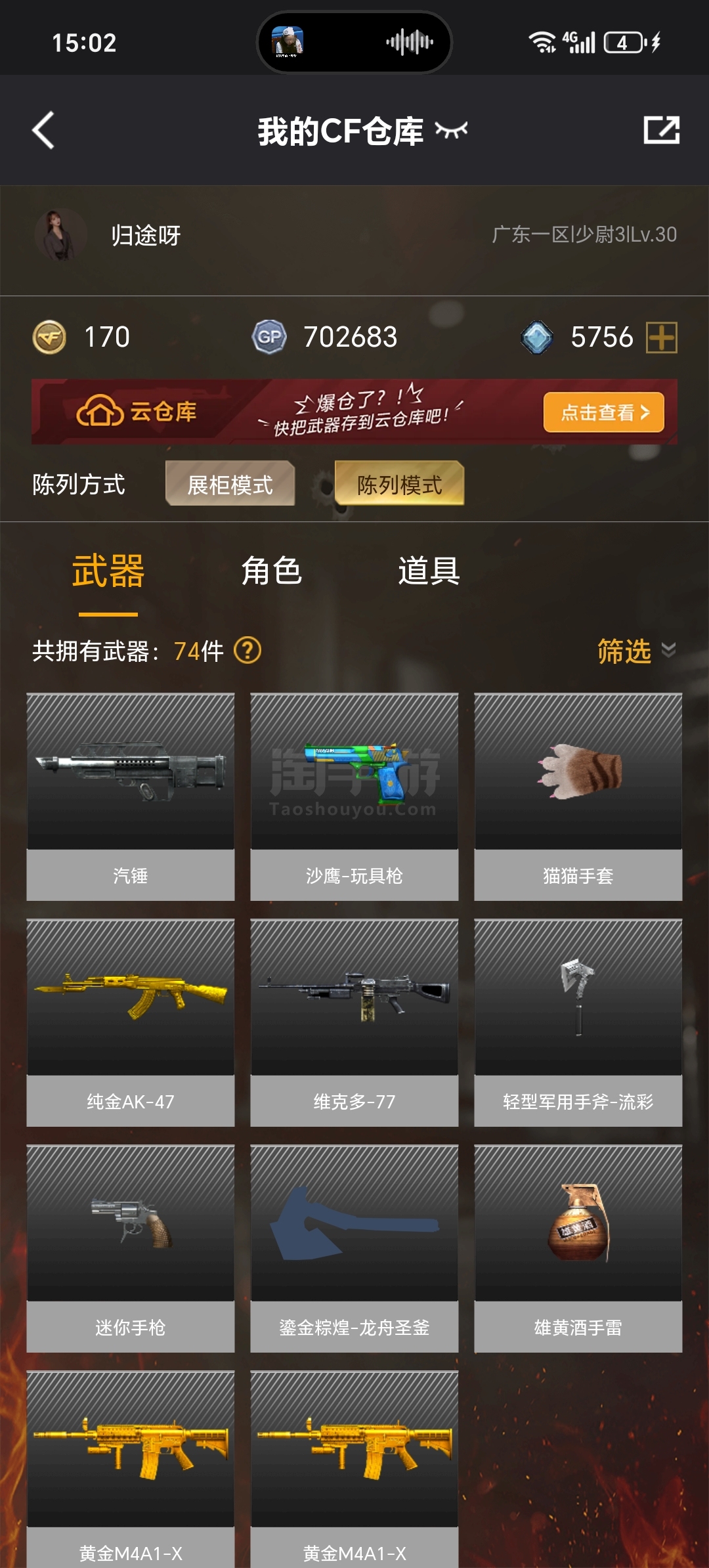Open the 维克多-77 weapon card
This screenshot has width=709, height=1568.
click(354, 1022)
